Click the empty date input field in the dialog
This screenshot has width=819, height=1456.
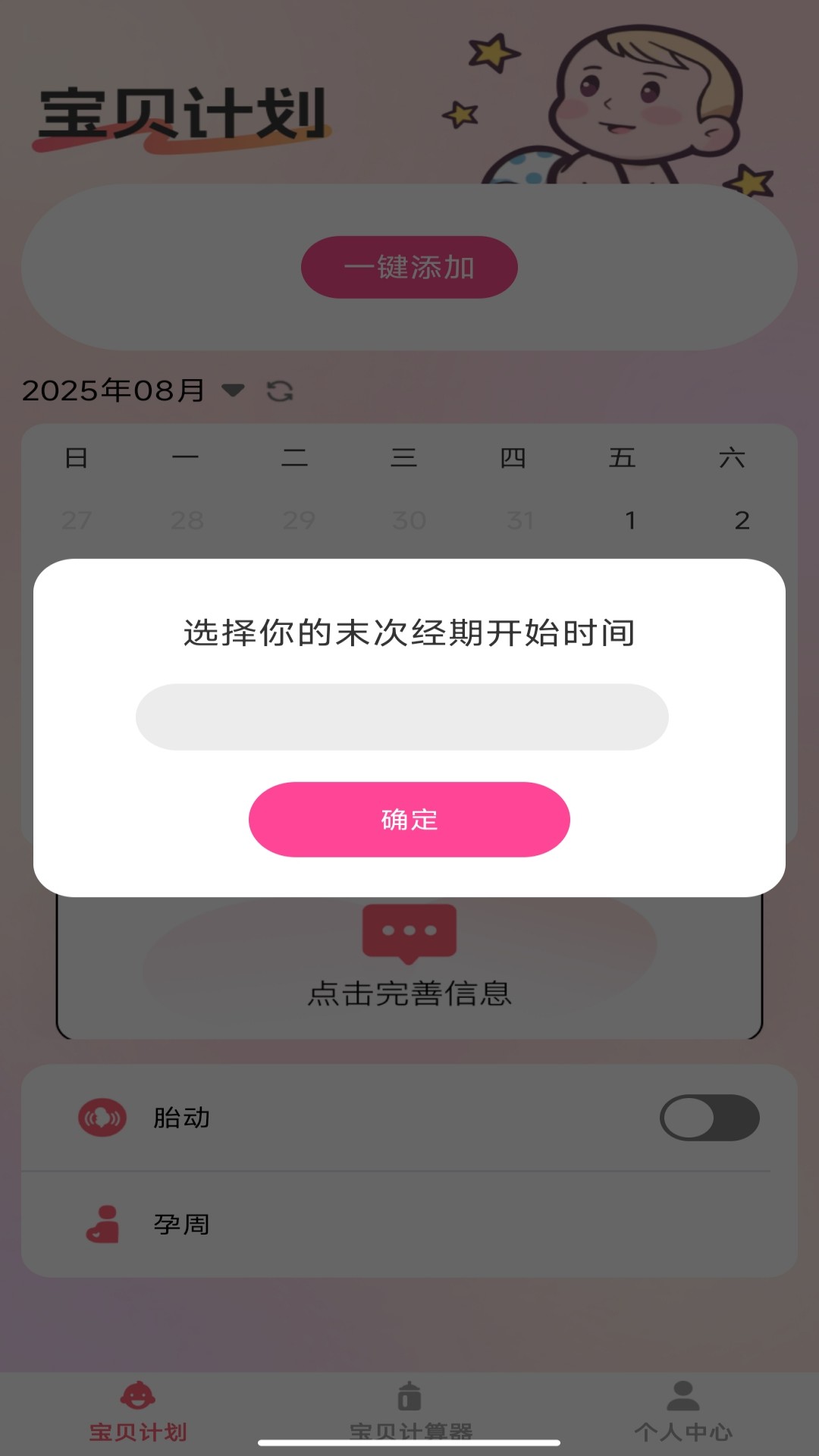coord(400,714)
